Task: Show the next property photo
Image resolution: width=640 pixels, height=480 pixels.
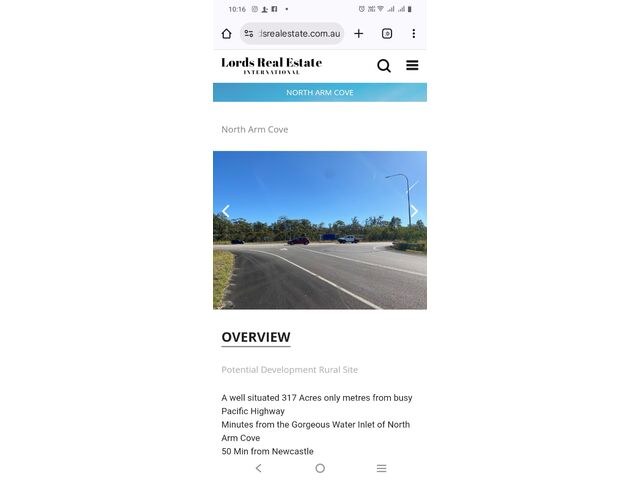Action: pos(414,211)
